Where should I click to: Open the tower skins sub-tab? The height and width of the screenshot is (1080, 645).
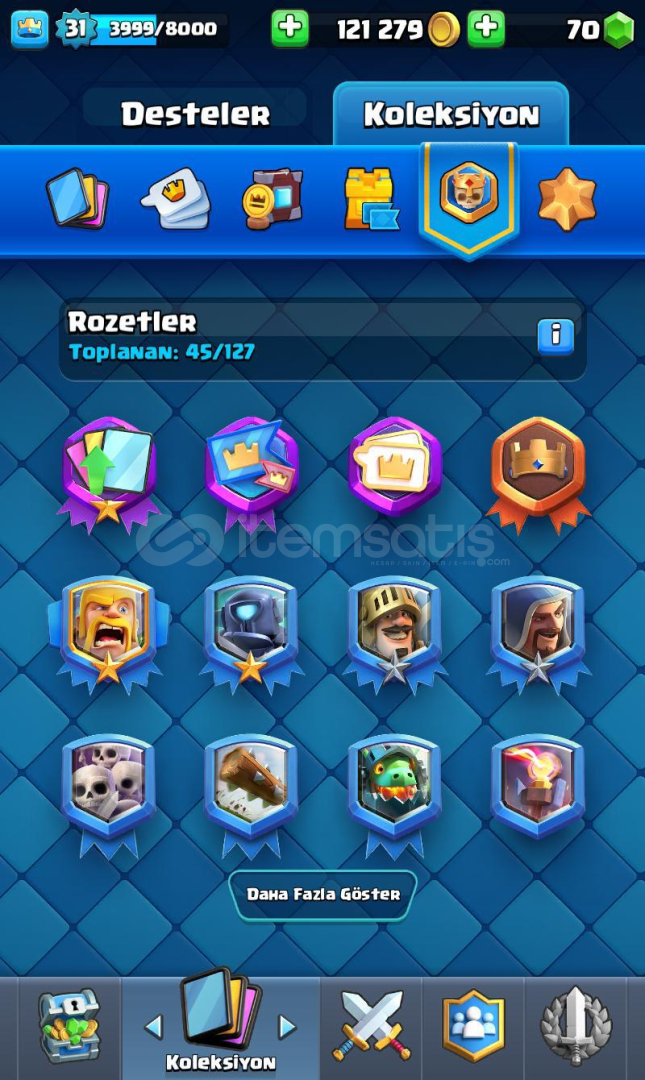click(370, 198)
